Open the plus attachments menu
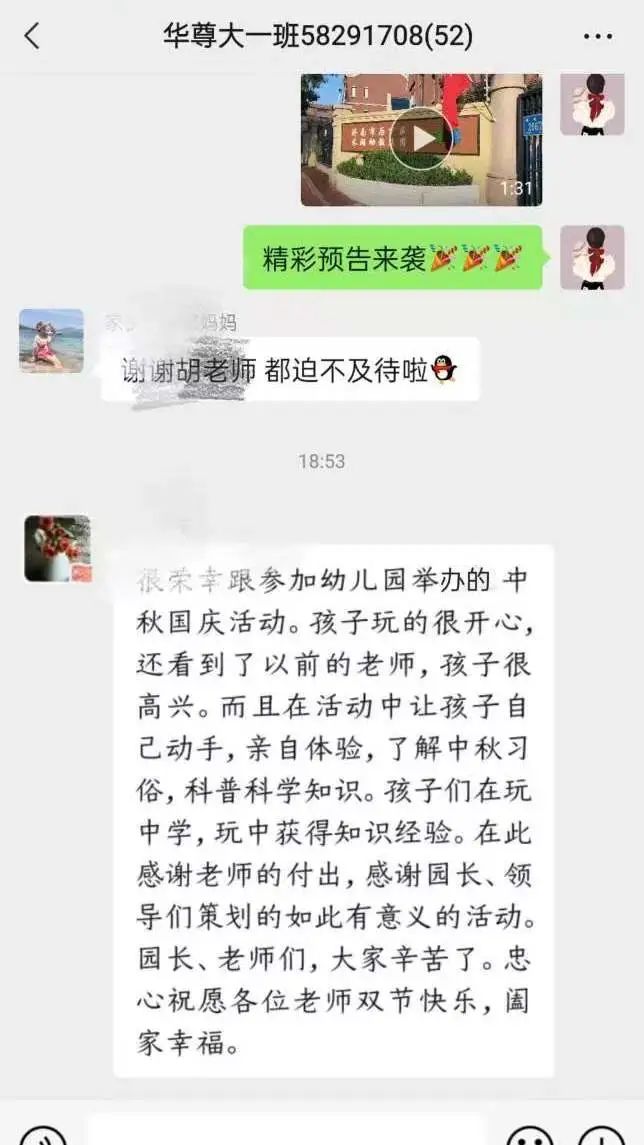Screen dimensions: 644x1145 (x=602, y=1135)
